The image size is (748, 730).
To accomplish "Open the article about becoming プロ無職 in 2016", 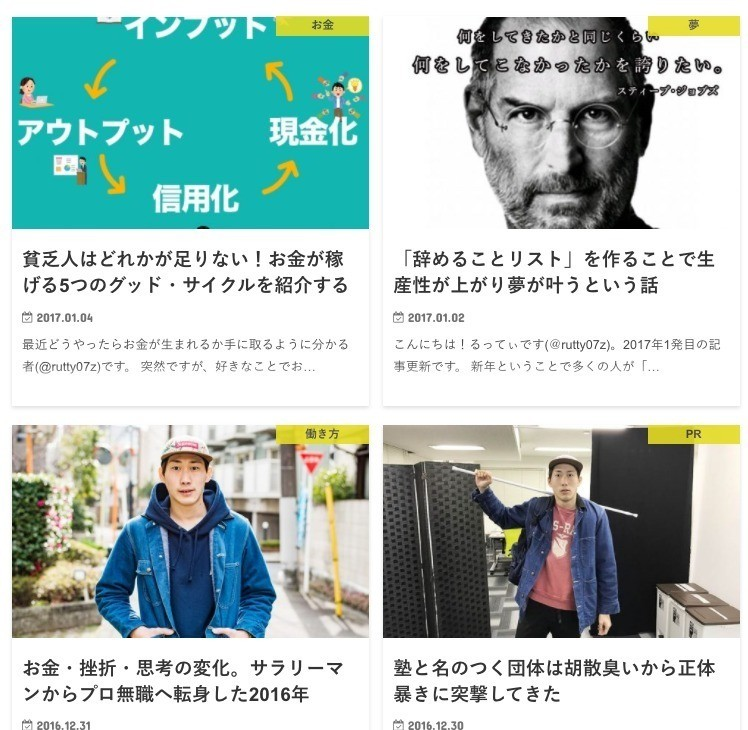I will coord(185,680).
